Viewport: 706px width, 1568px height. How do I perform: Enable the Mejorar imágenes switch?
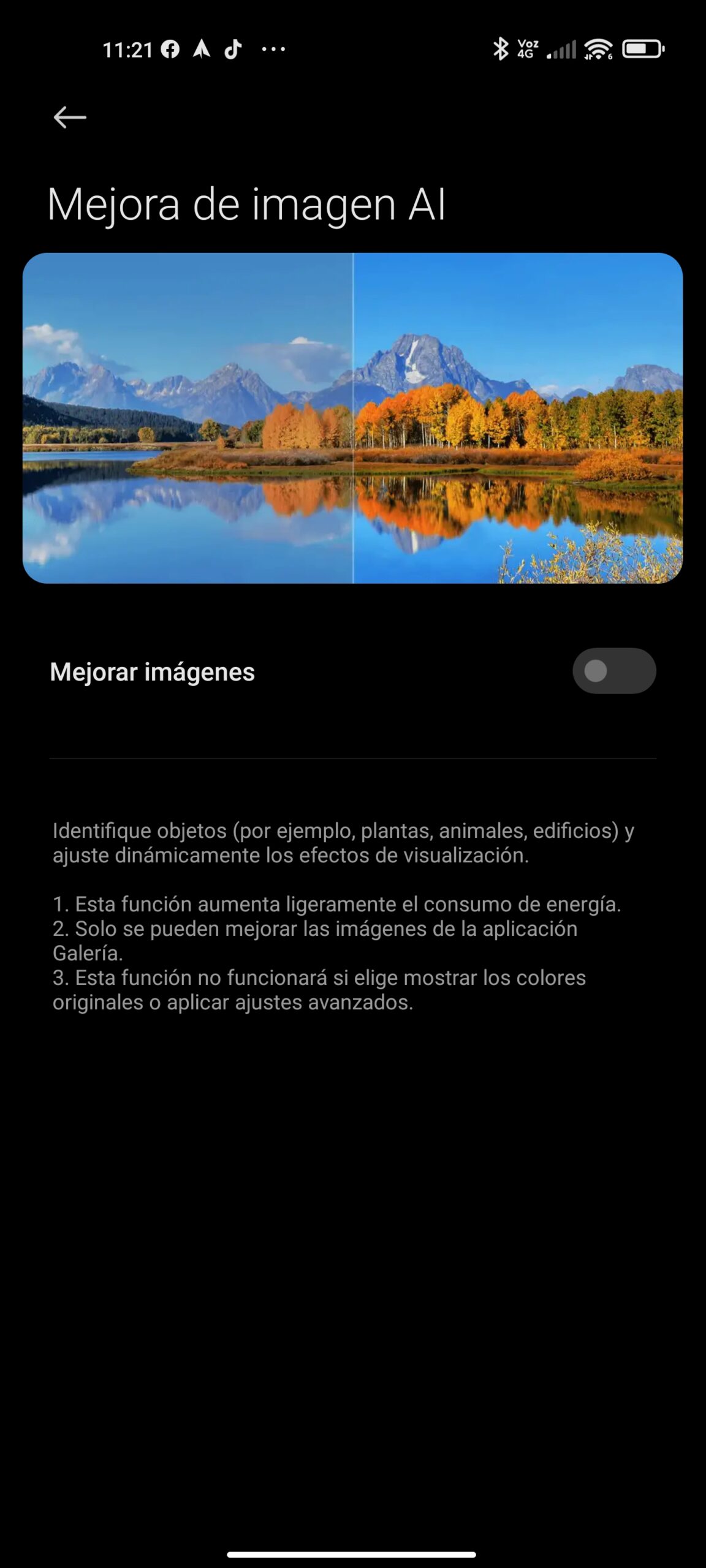click(x=613, y=671)
